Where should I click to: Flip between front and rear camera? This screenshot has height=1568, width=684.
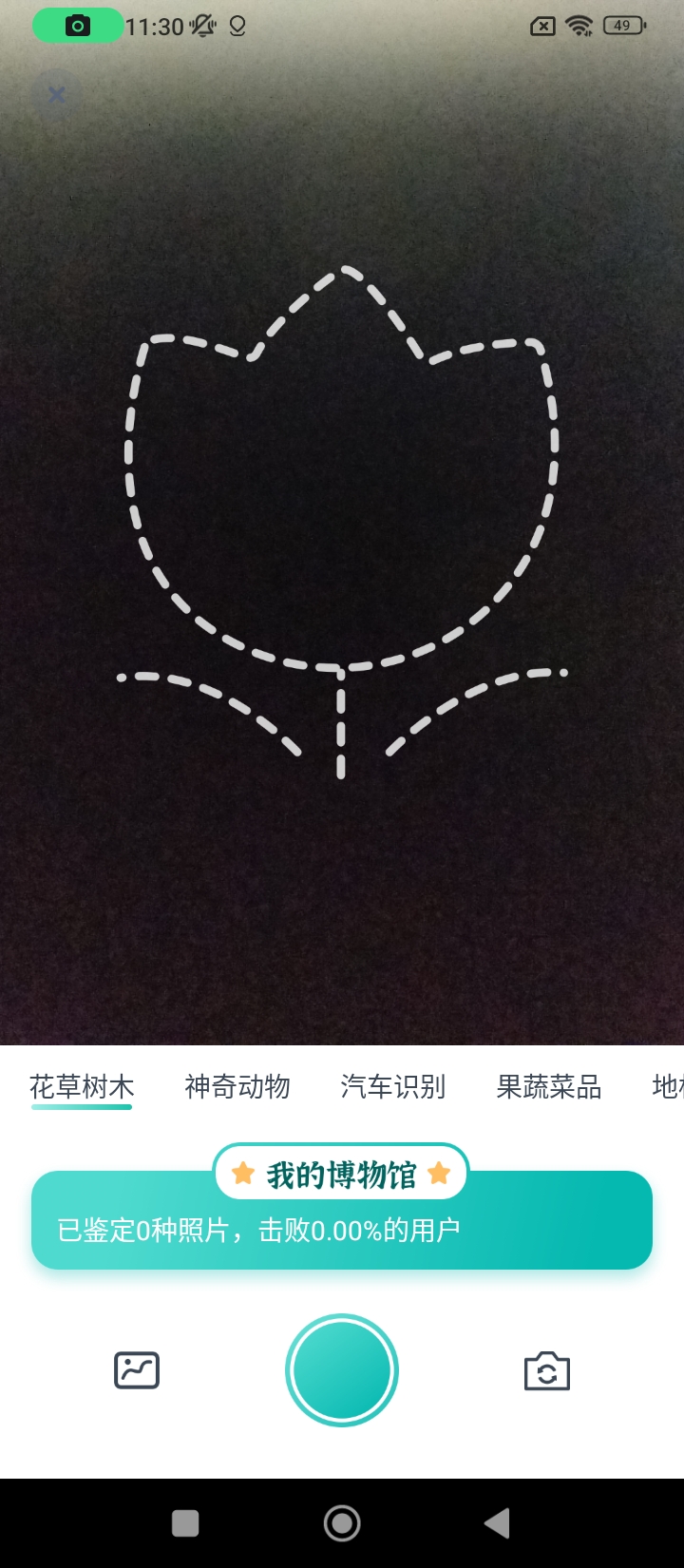(547, 1371)
